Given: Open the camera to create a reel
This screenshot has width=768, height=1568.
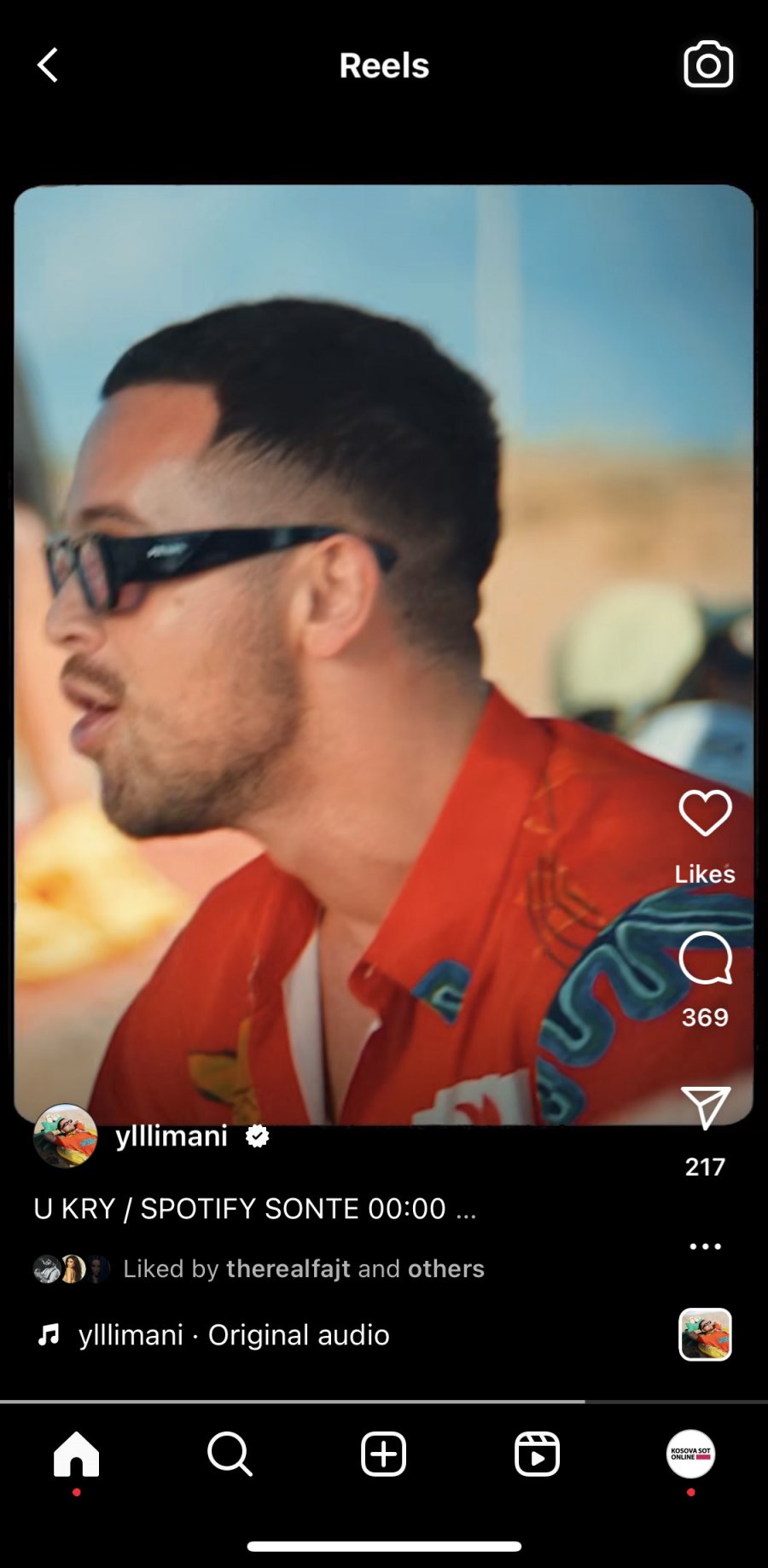Looking at the screenshot, I should click(x=707, y=65).
